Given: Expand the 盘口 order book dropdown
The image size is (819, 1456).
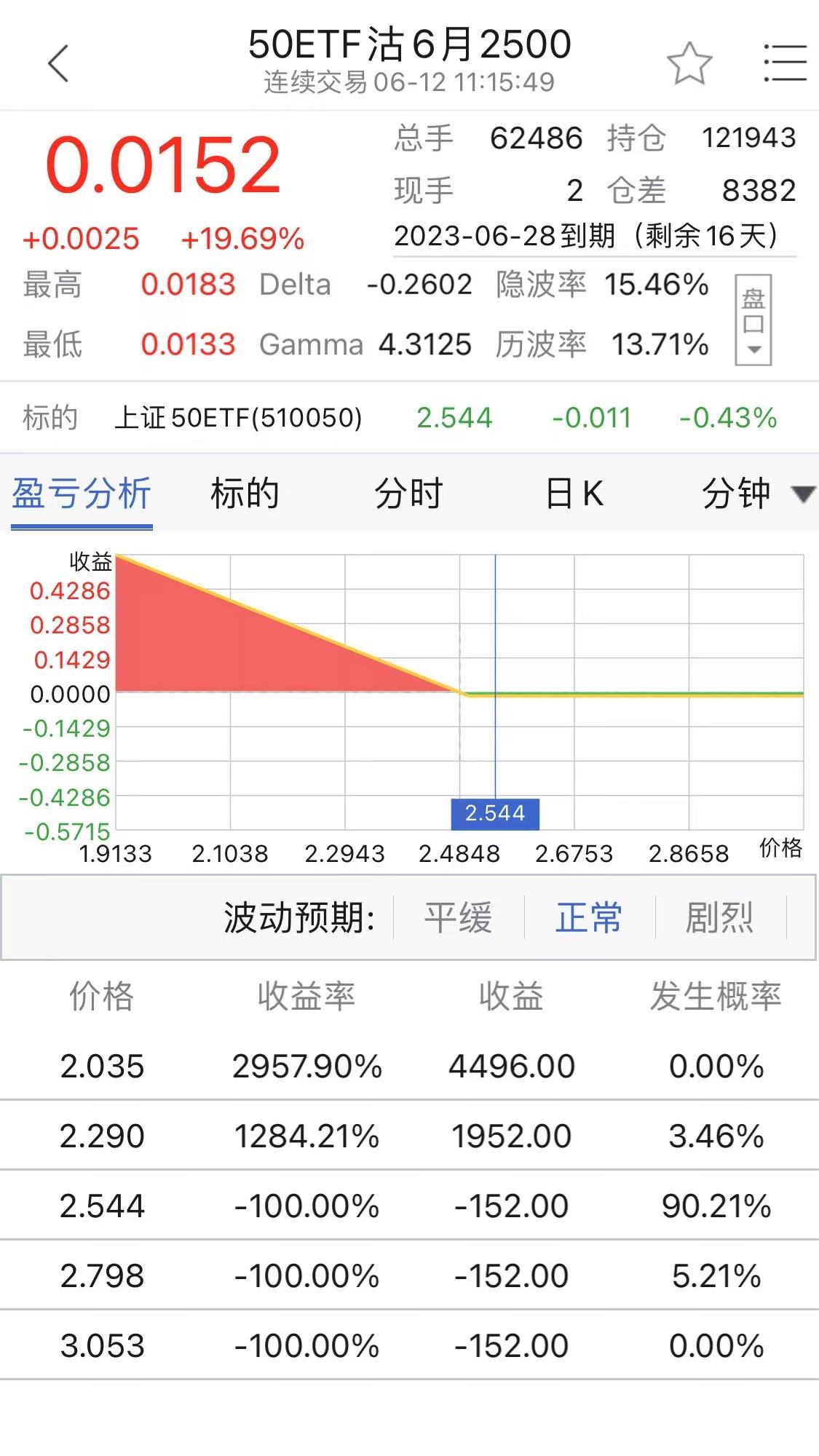Looking at the screenshot, I should click(x=753, y=320).
